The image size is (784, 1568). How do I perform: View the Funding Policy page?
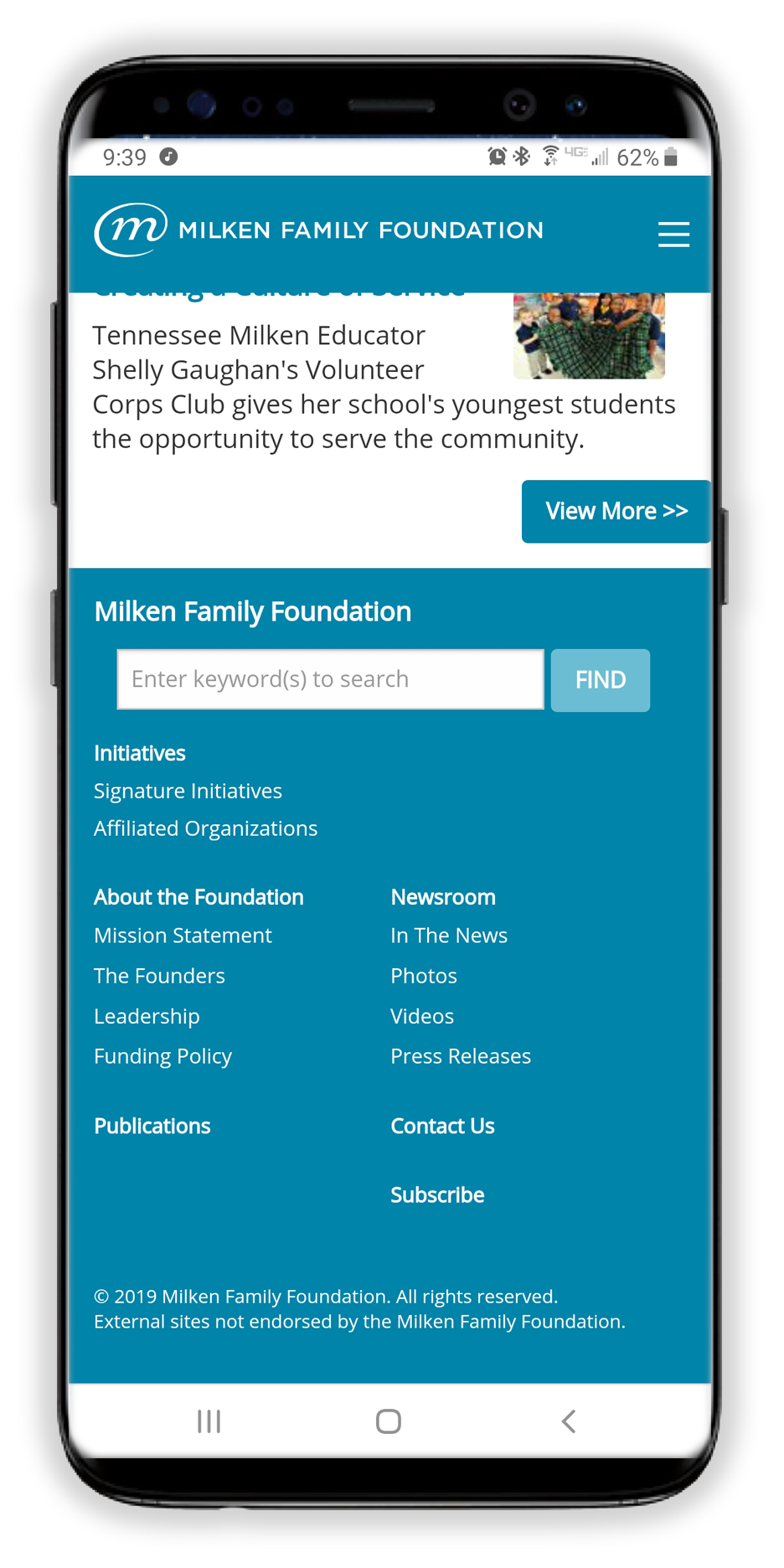162,1056
